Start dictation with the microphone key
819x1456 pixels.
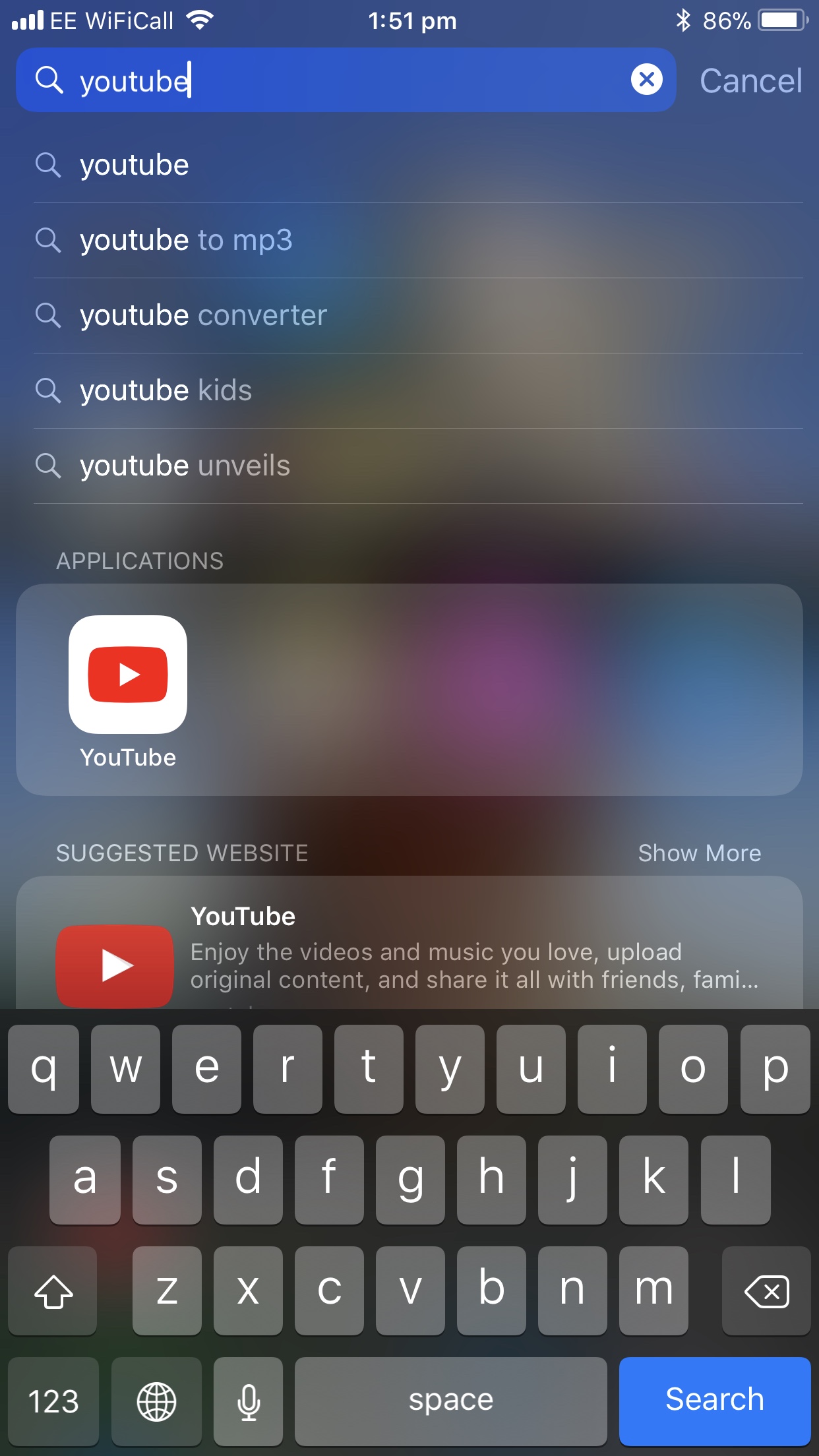(249, 1401)
